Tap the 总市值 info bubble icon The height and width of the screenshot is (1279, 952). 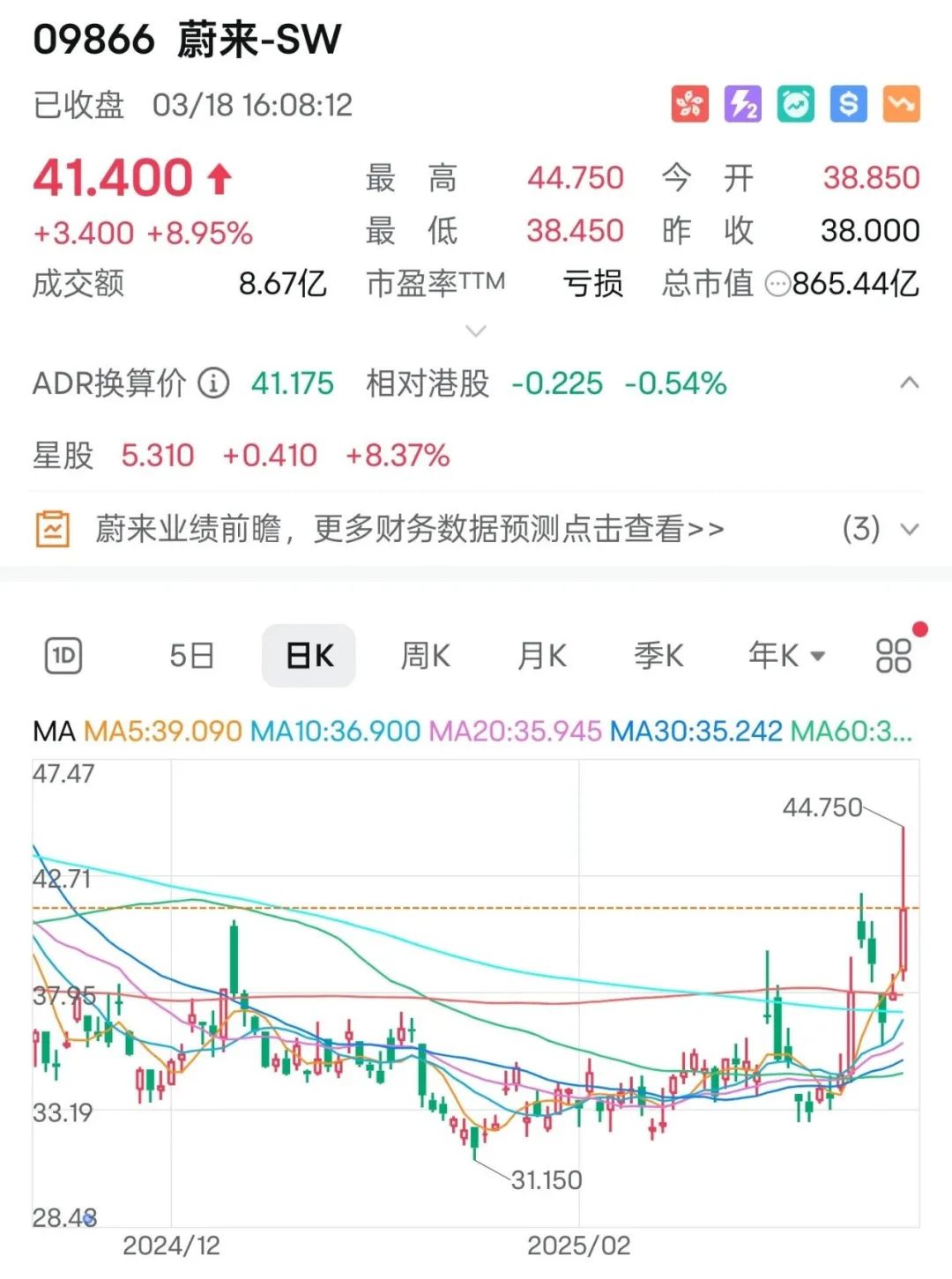pyautogui.click(x=777, y=285)
